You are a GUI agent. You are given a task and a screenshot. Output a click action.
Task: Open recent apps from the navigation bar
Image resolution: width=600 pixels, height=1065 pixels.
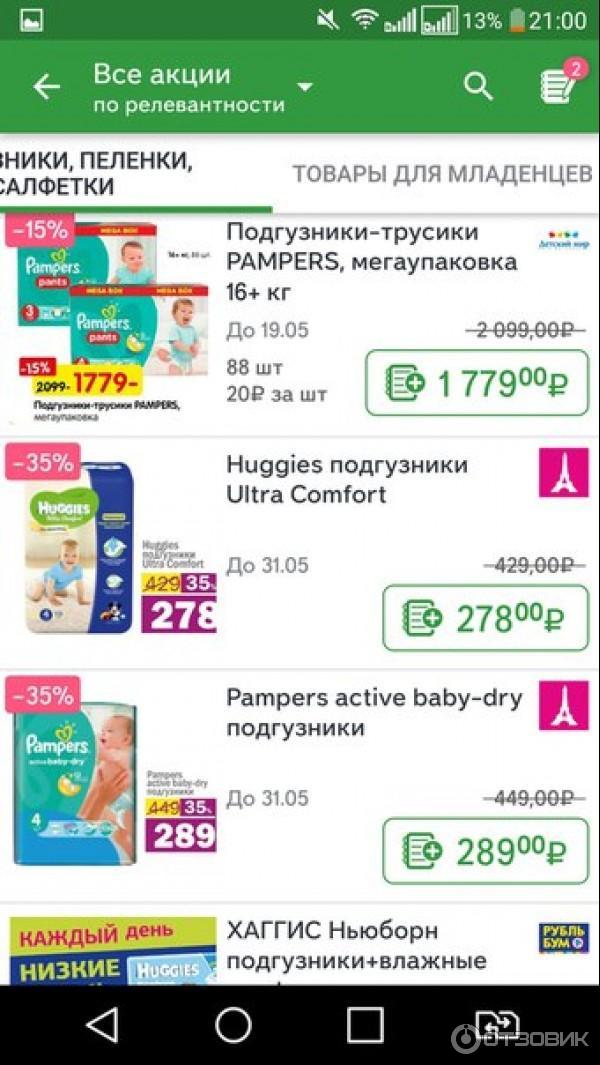[x=365, y=1025]
